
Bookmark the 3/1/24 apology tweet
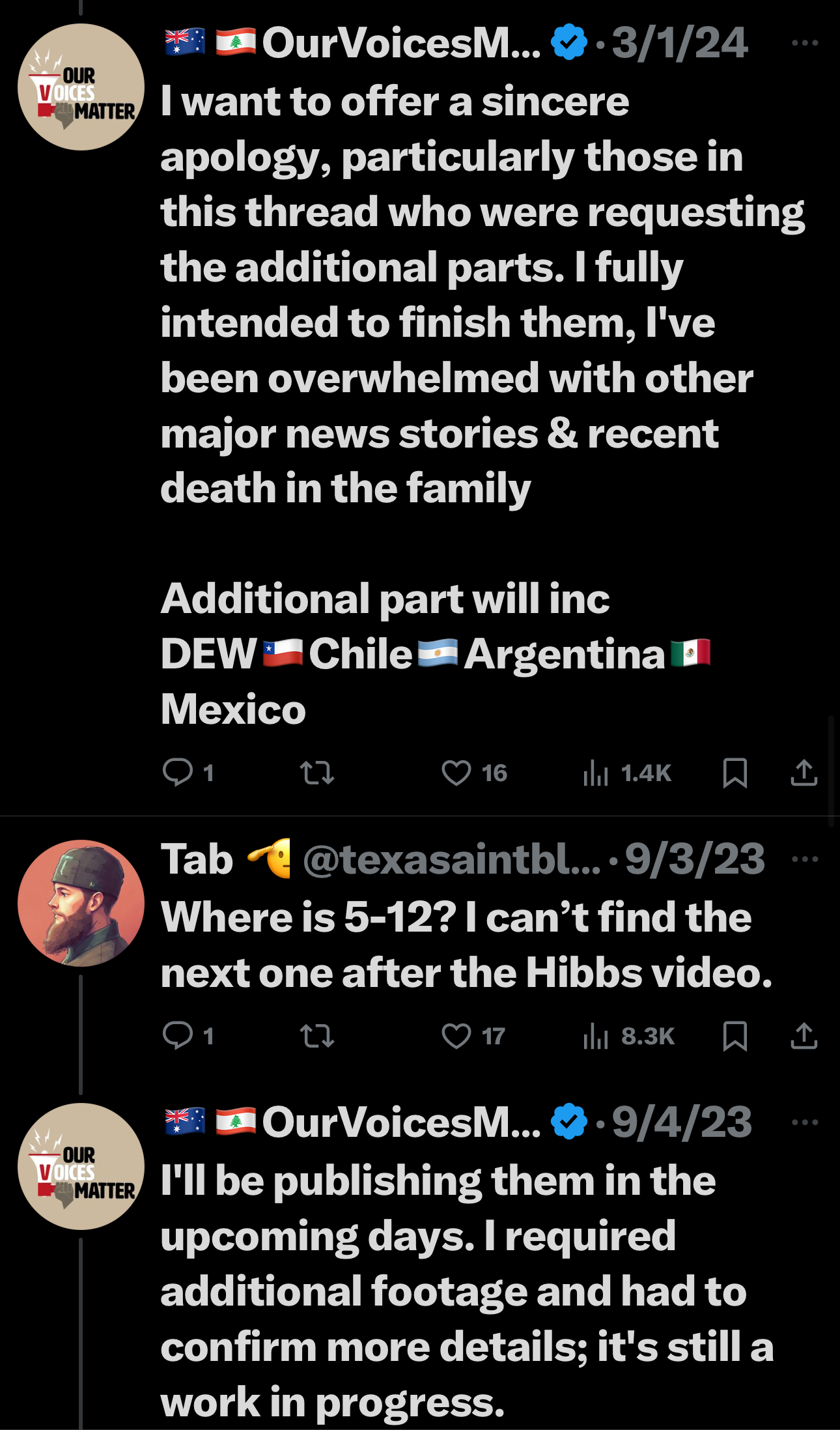(735, 773)
